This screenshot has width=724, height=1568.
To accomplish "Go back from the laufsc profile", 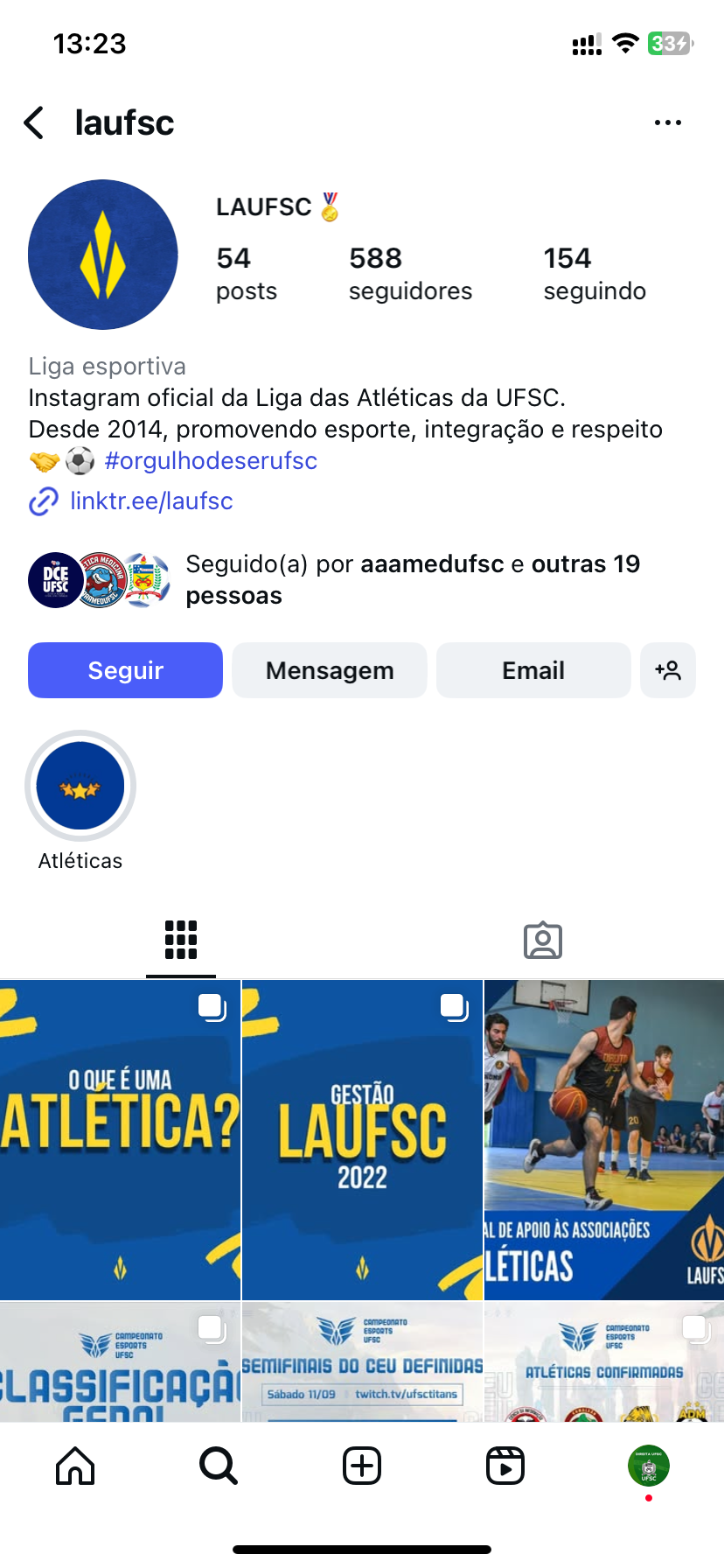I will (x=34, y=123).
